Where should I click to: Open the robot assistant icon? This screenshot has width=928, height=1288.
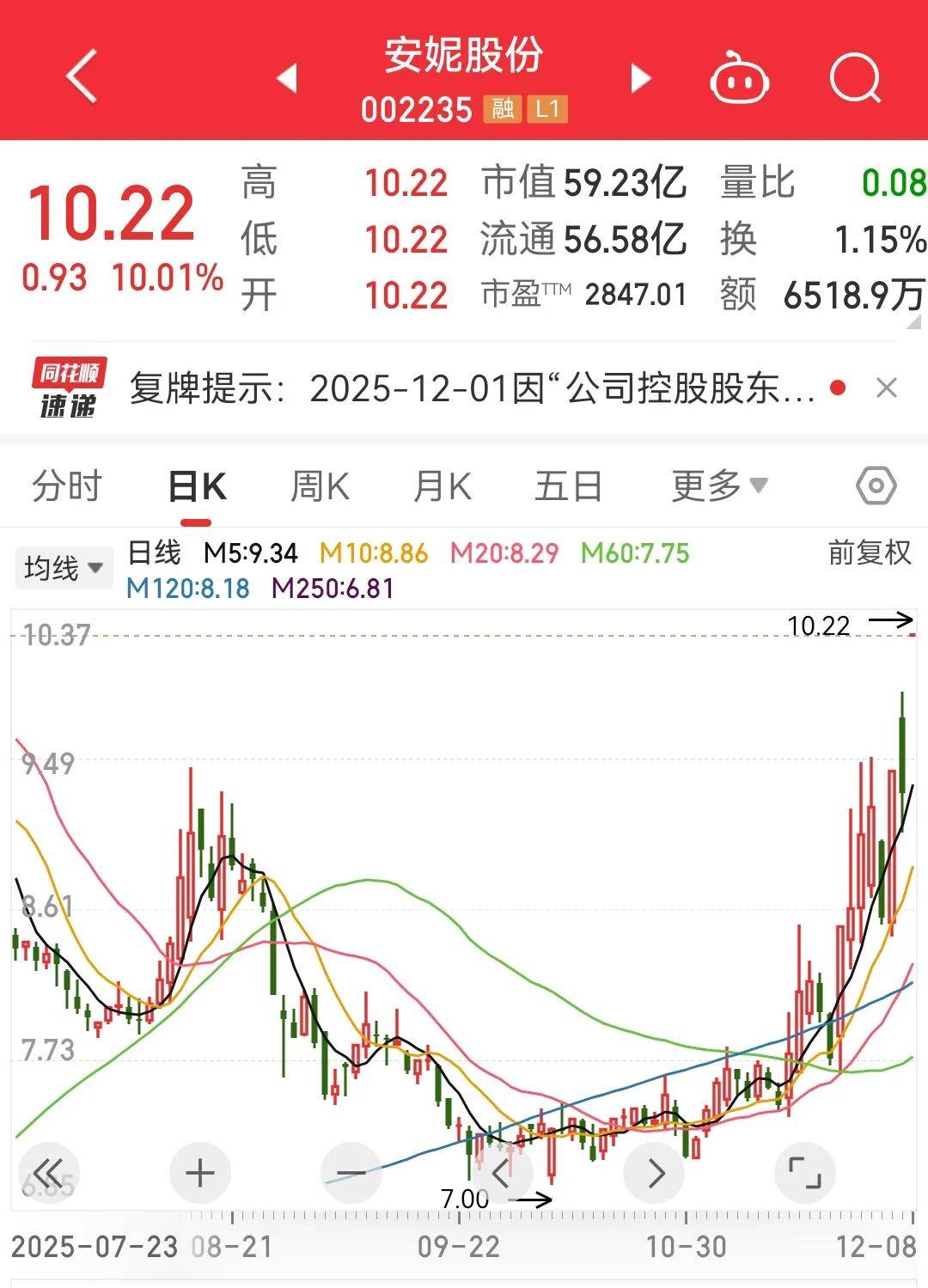click(x=739, y=79)
